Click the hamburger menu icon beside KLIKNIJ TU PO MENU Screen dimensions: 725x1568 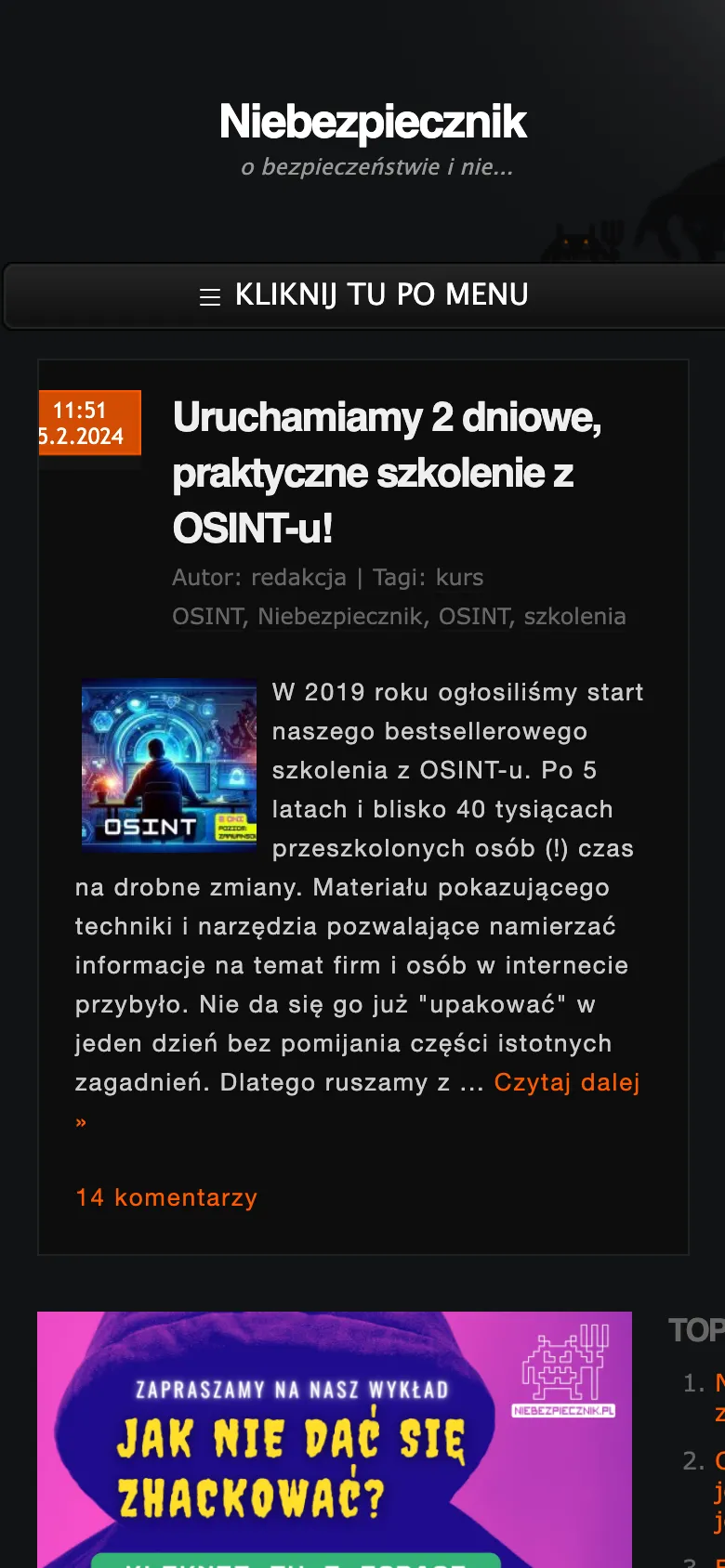pos(210,295)
